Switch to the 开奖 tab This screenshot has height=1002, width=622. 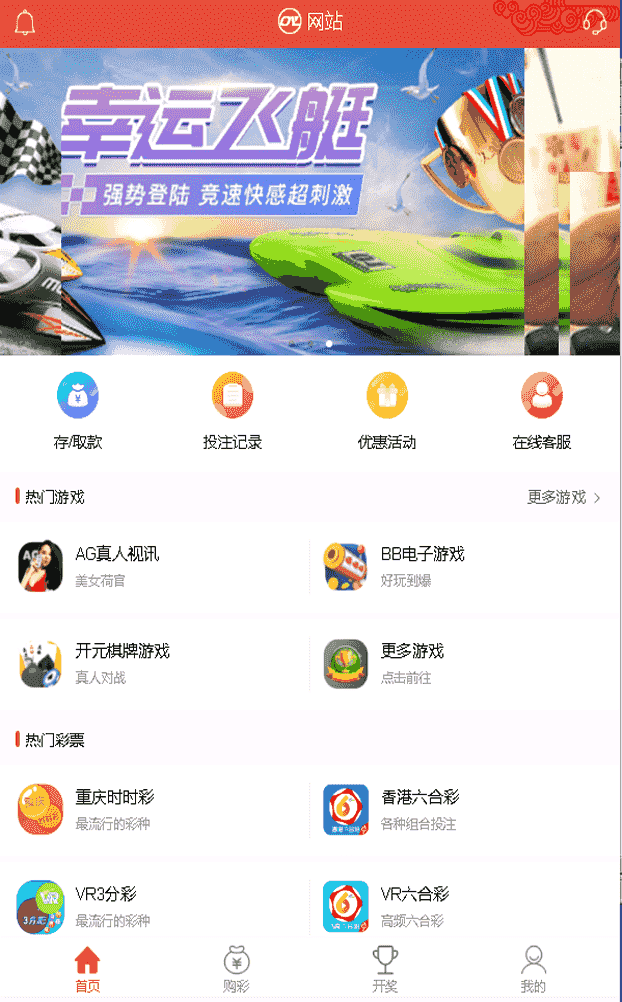(385, 970)
